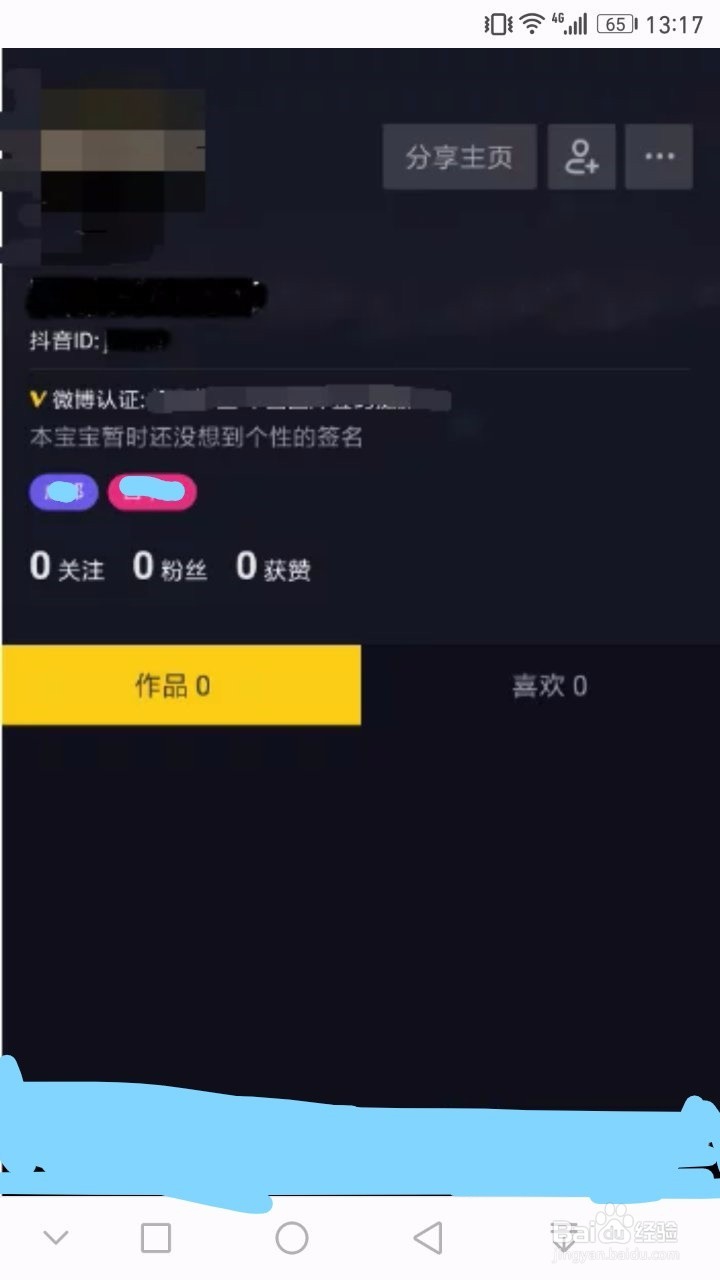Tap the 粉丝 followers counter
Screen dimensions: 720x1280
point(168,567)
